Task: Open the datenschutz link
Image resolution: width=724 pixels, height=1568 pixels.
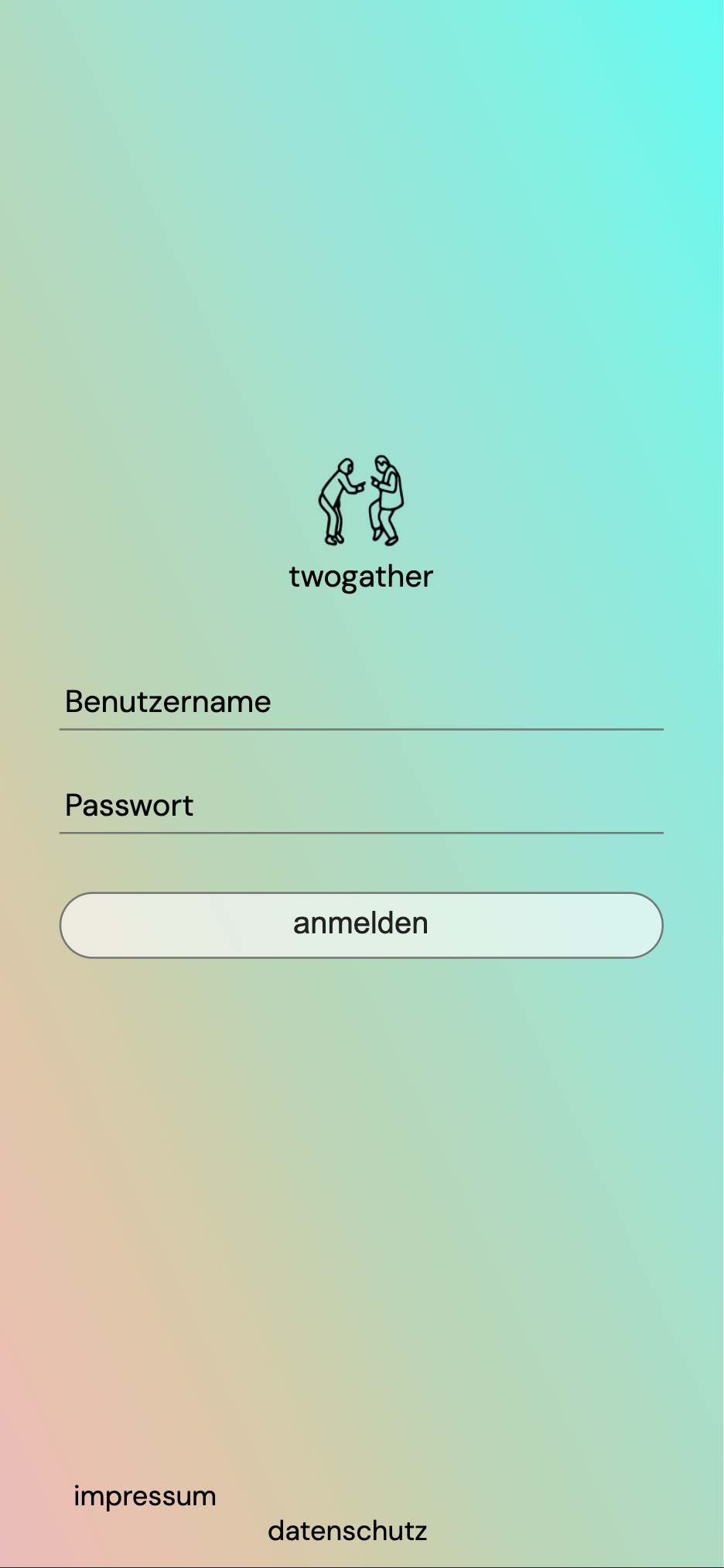Action: 347,1531
